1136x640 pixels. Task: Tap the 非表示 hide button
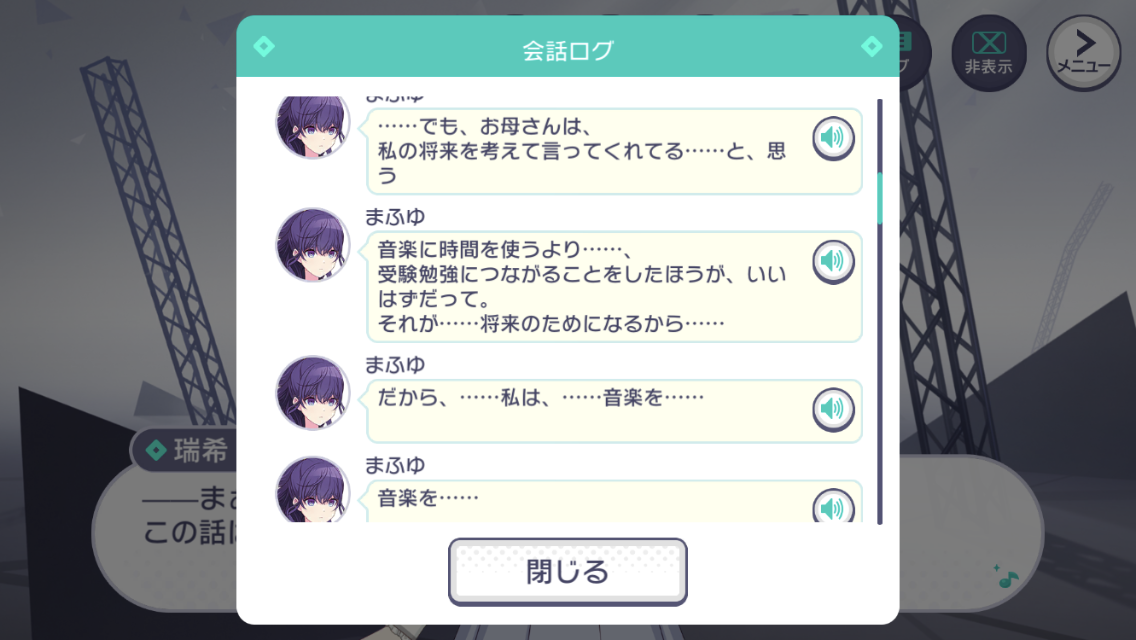[988, 52]
